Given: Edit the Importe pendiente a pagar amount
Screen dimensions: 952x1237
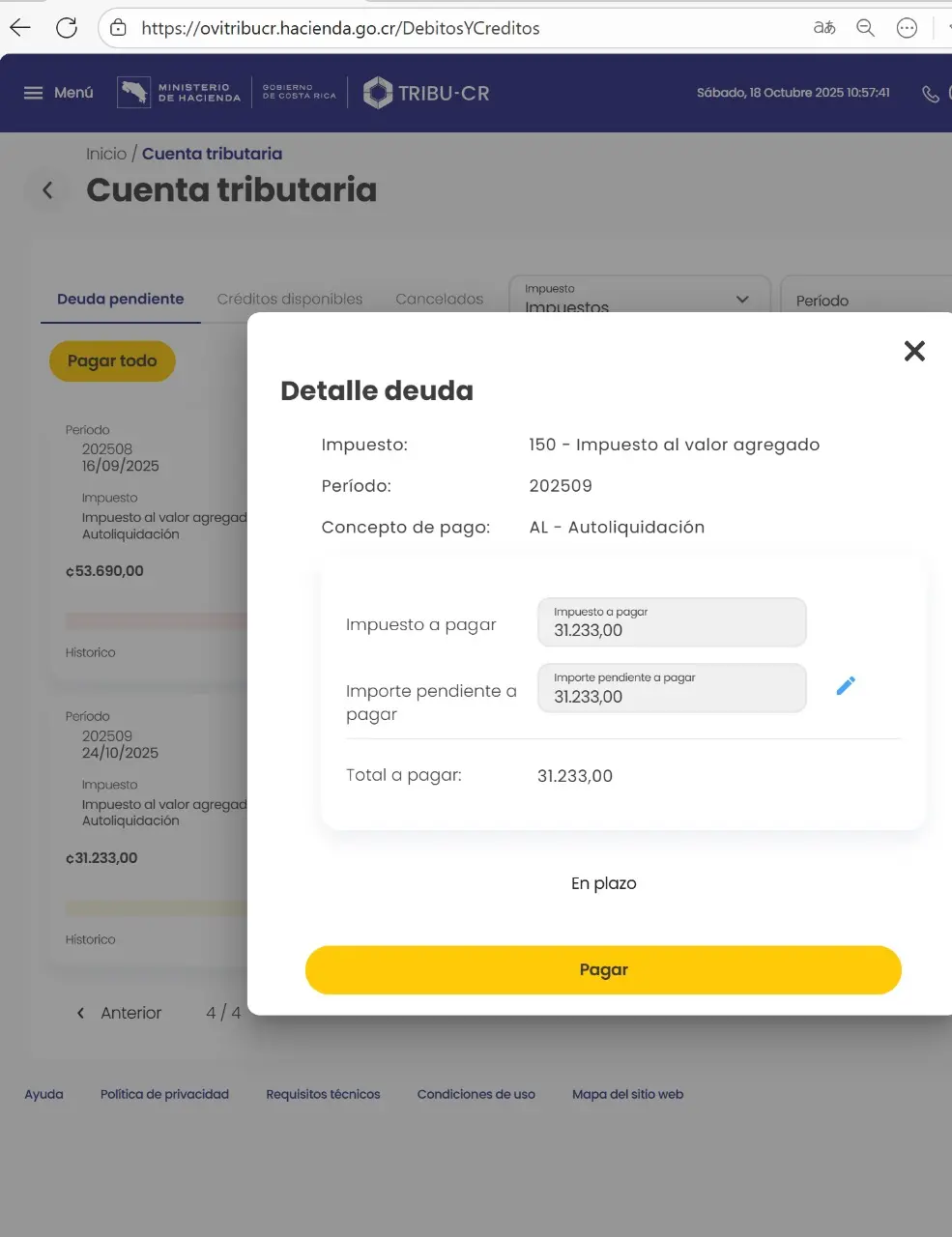Looking at the screenshot, I should 846,686.
